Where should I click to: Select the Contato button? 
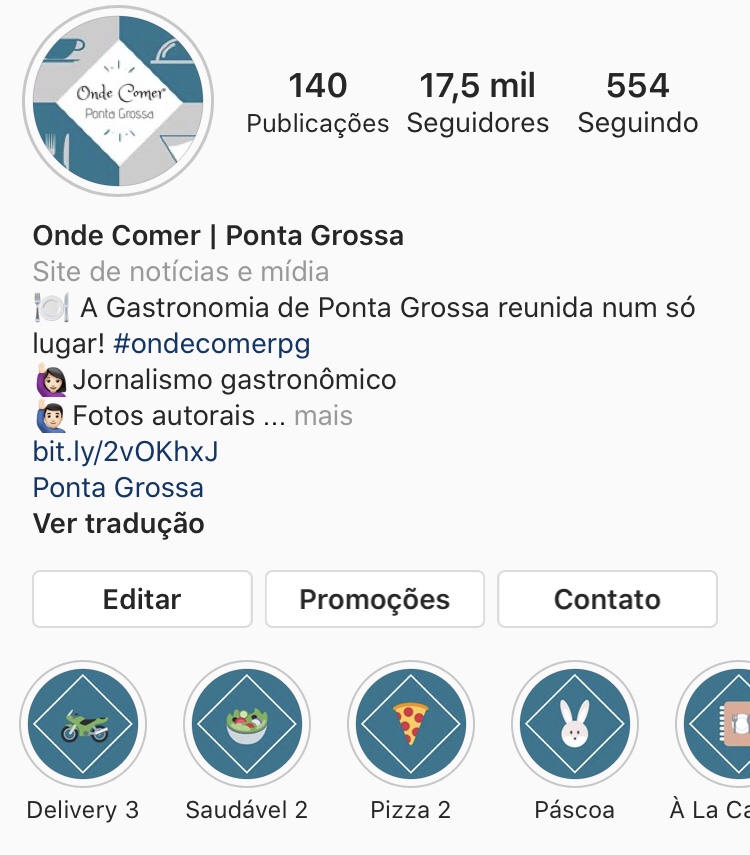tap(607, 599)
